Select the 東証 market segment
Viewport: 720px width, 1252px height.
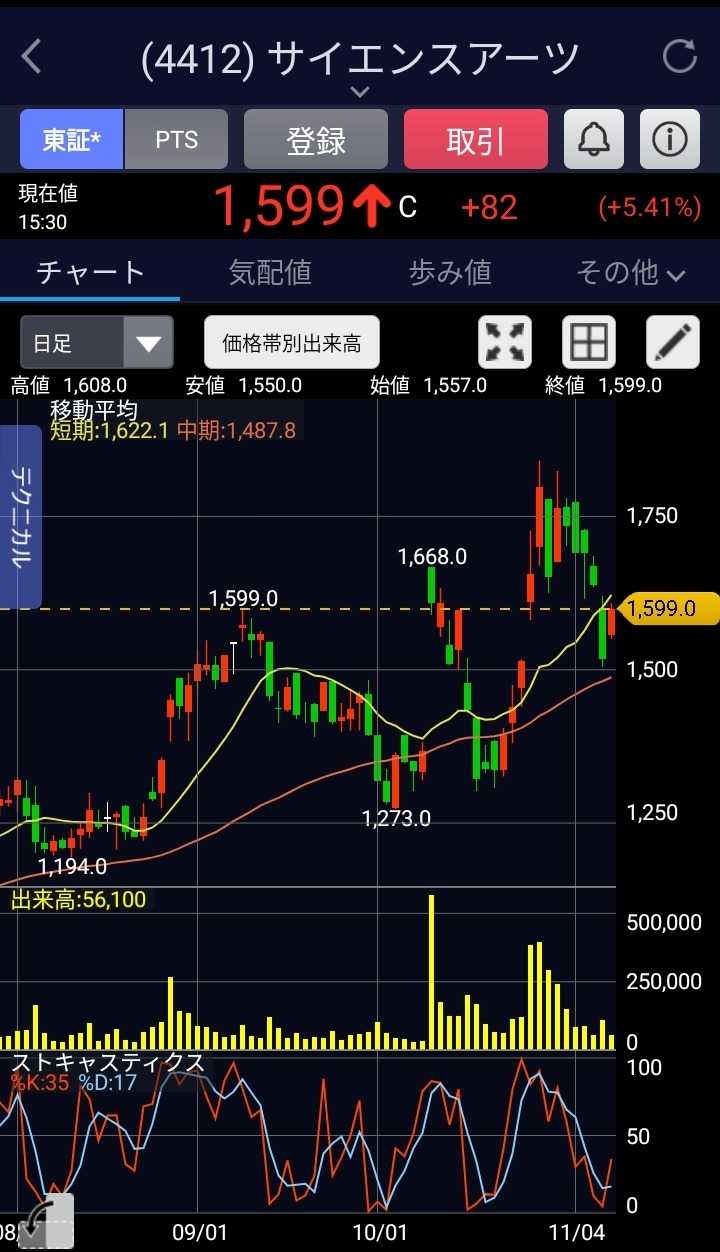pos(72,140)
